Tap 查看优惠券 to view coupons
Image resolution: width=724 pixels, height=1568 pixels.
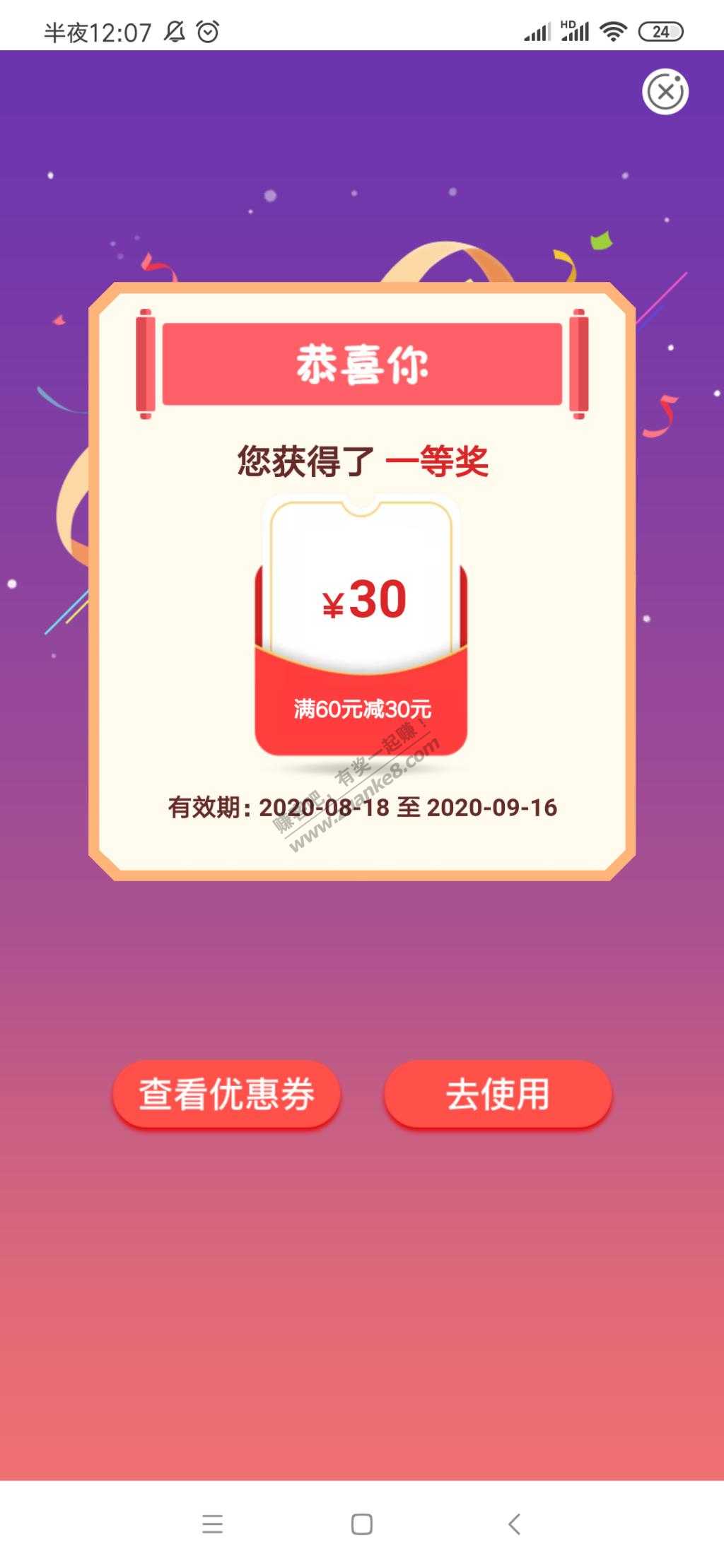(226, 1094)
